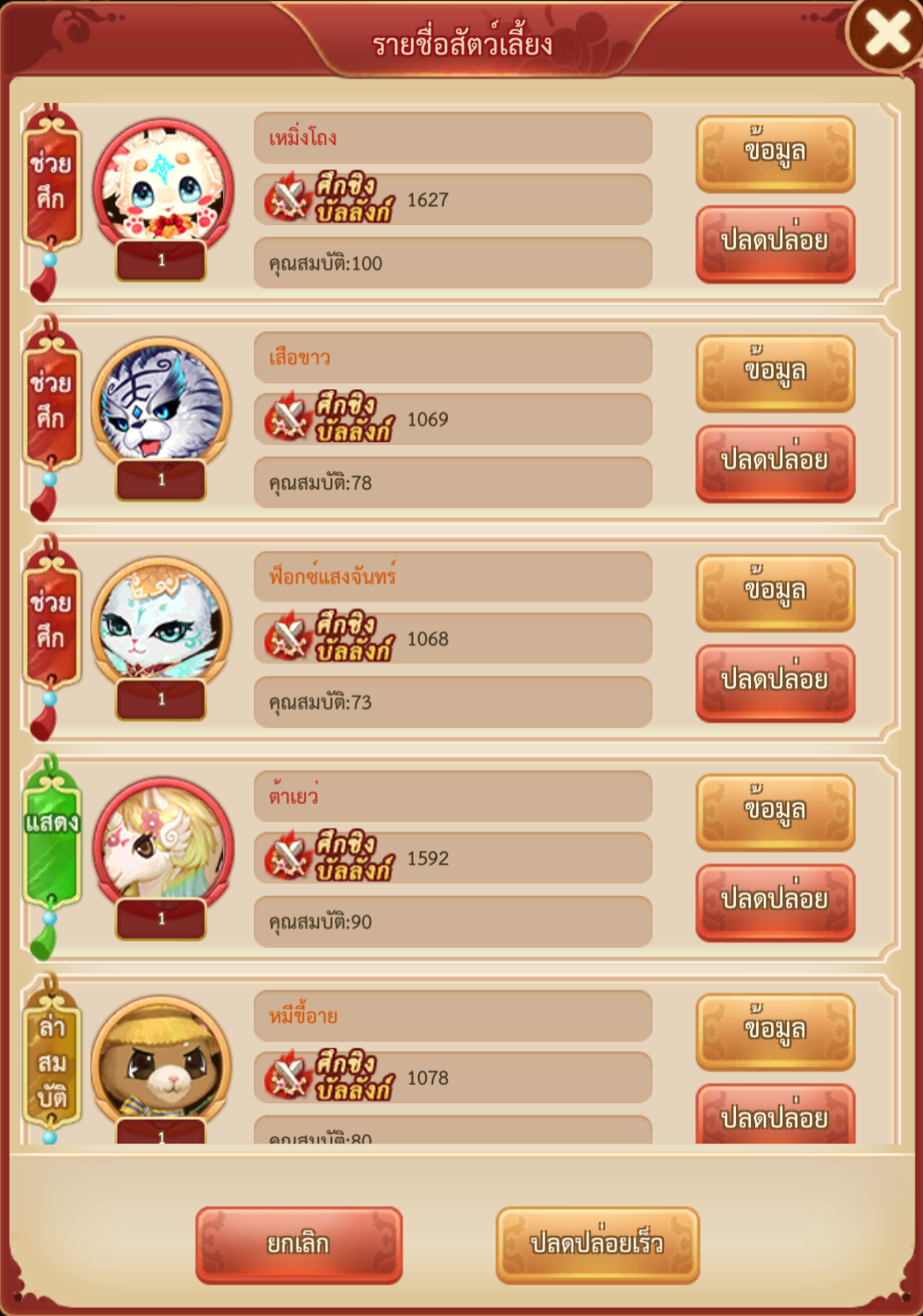Release ฟ็อกซ์แสงจันทร์ using ปลดปล่อย
Viewport: 923px width, 1316px height.
pos(775,682)
